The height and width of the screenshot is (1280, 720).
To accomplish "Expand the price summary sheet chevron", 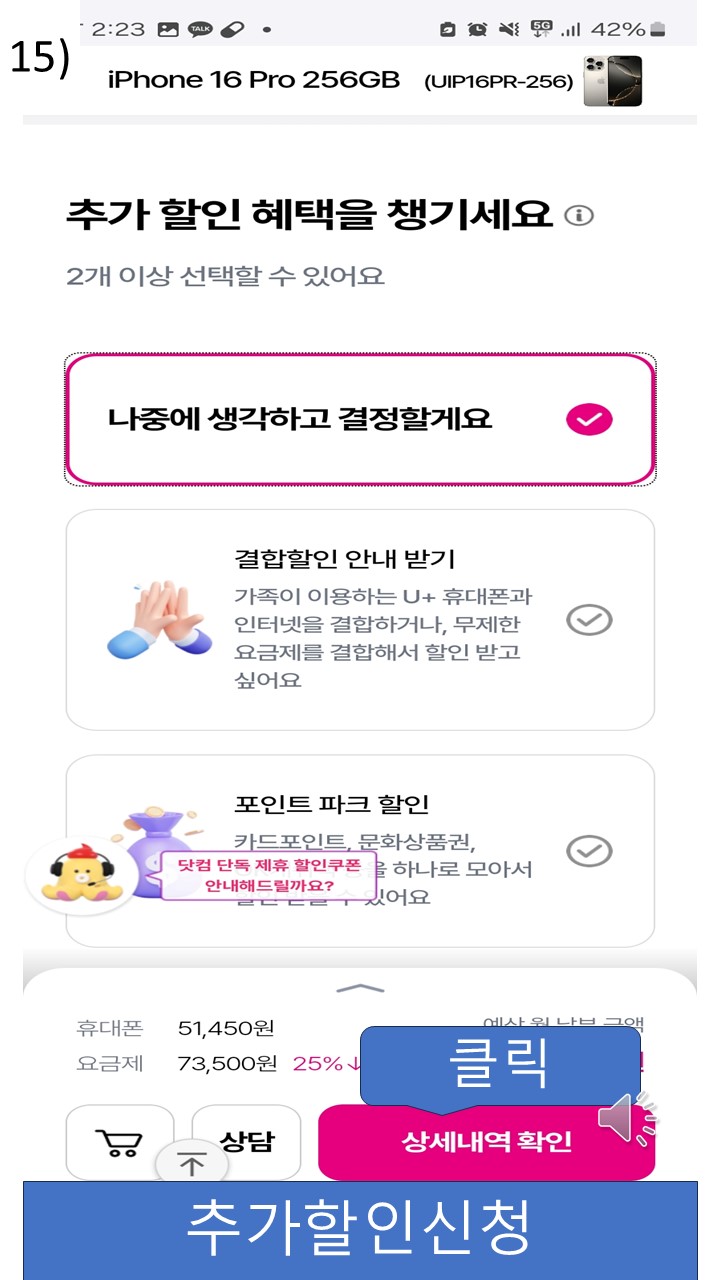I will pos(360,989).
